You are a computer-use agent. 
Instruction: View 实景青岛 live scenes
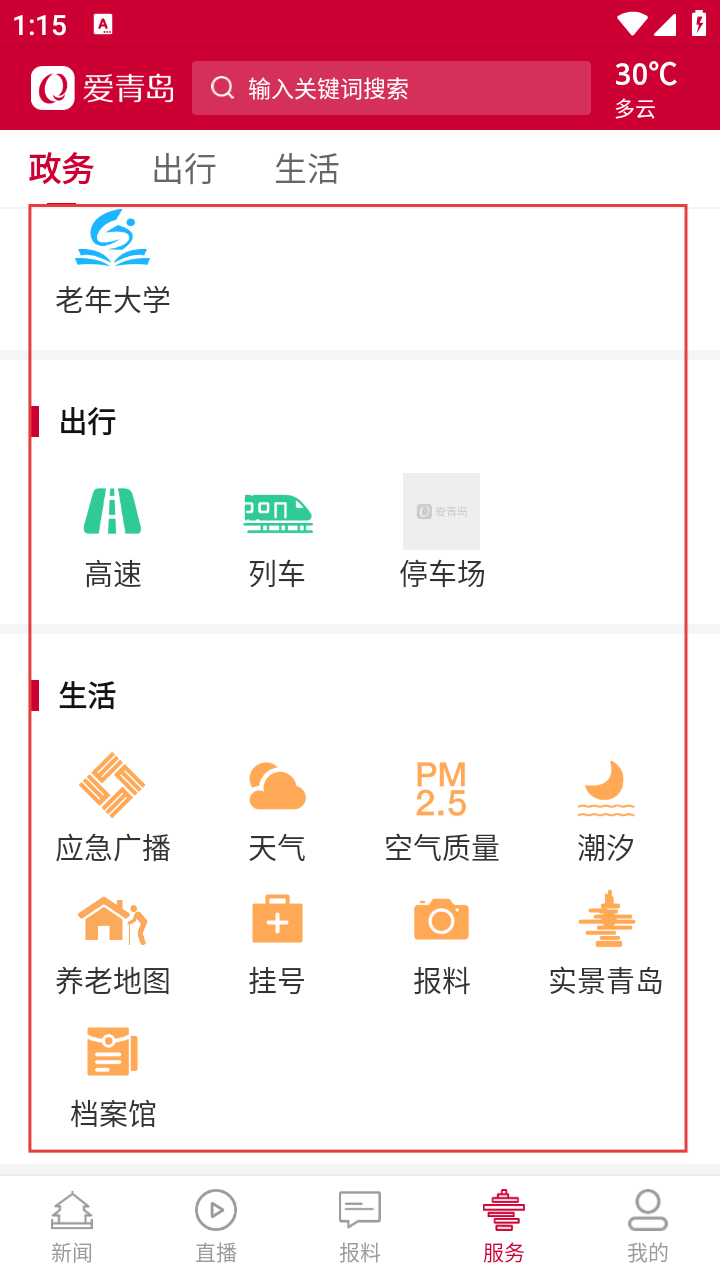(605, 942)
